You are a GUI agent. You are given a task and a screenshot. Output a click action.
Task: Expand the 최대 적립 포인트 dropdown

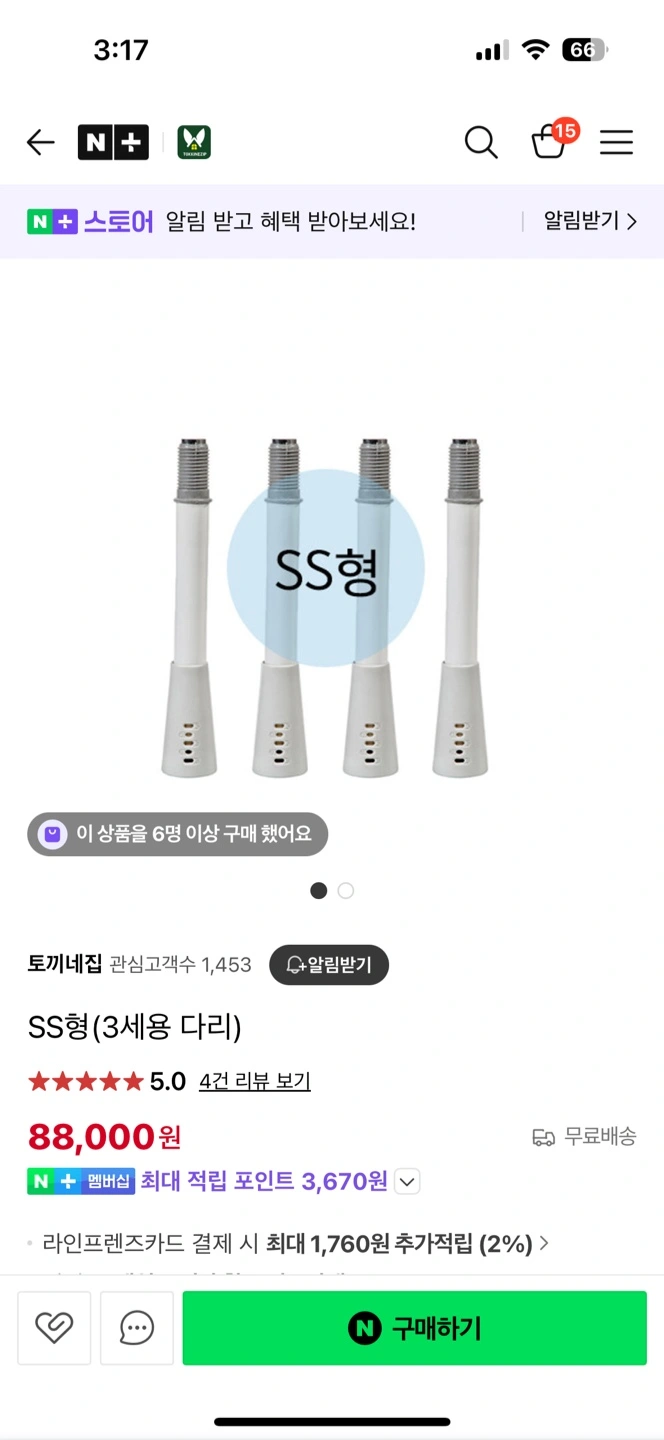(406, 1182)
